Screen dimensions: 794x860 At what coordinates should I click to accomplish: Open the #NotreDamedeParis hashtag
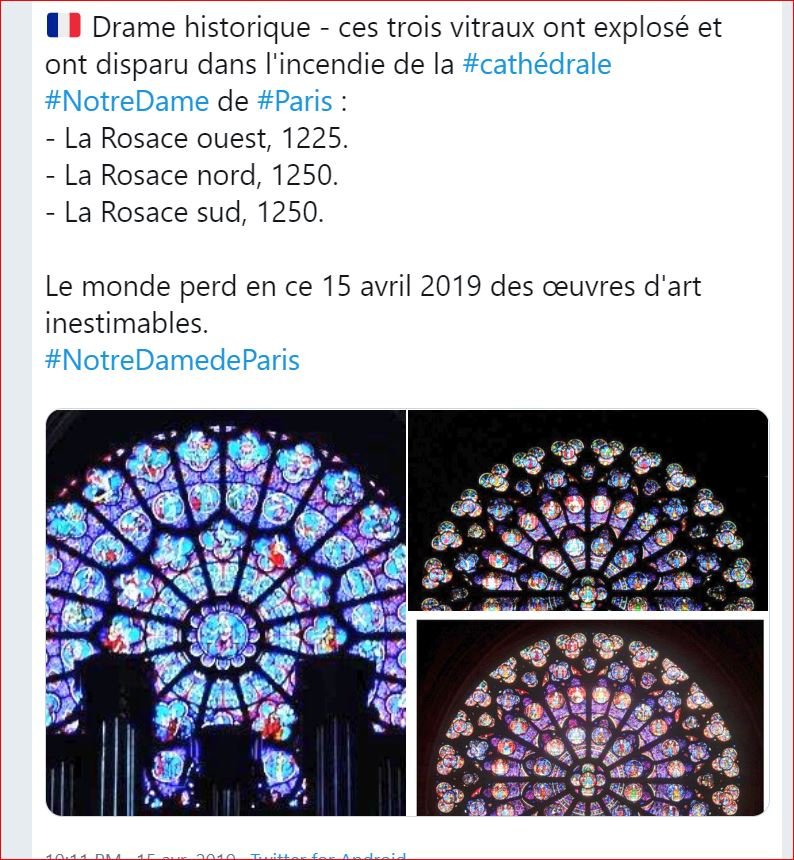(x=172, y=359)
